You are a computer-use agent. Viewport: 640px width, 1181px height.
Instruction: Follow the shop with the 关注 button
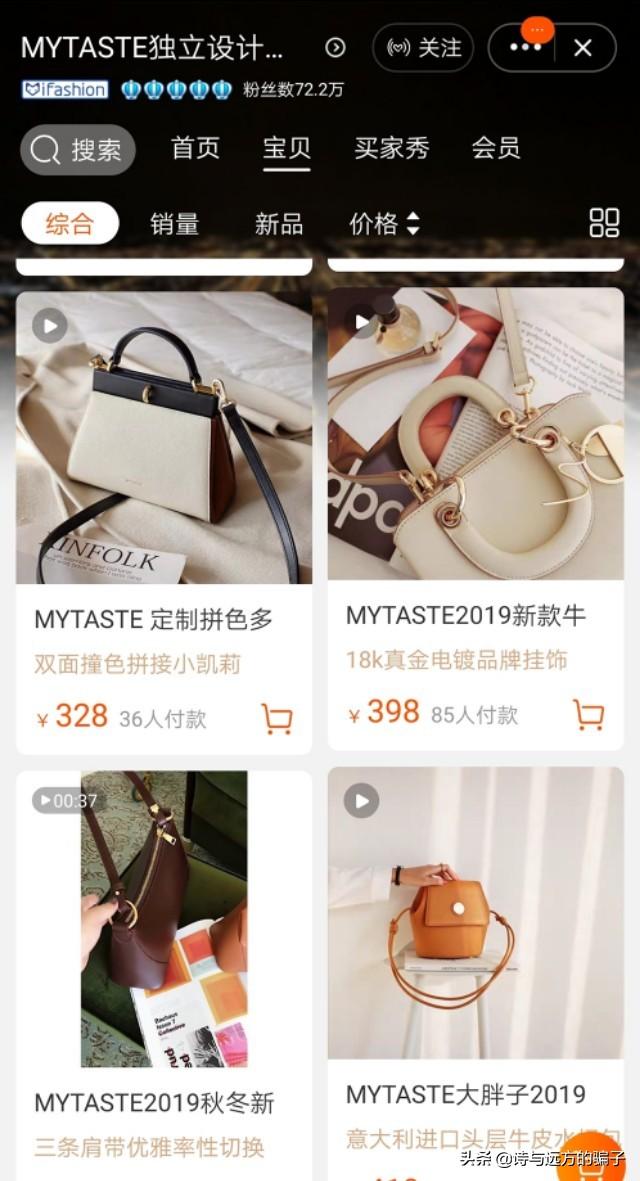tap(423, 48)
